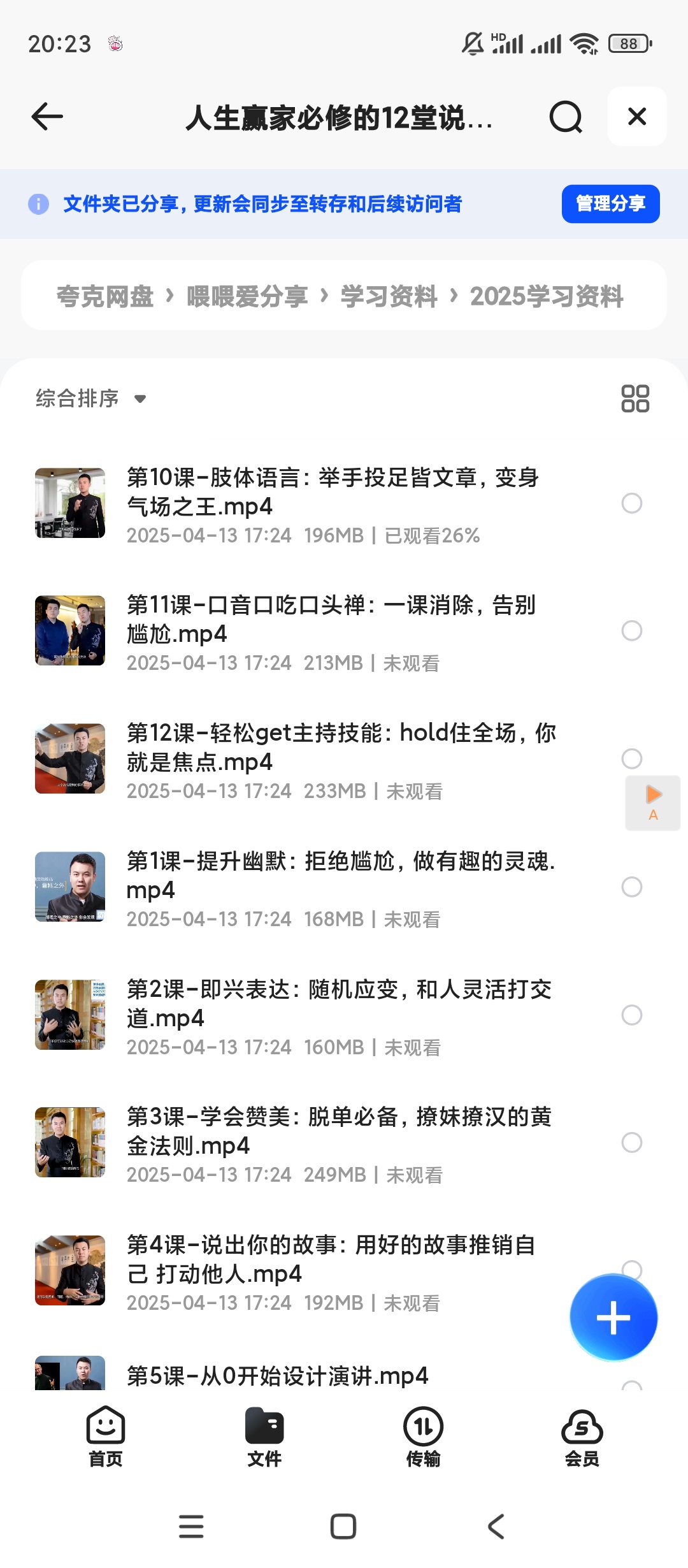Select the 第10课 video checkbox
Image resolution: width=688 pixels, height=1568 pixels.
pos(631,504)
